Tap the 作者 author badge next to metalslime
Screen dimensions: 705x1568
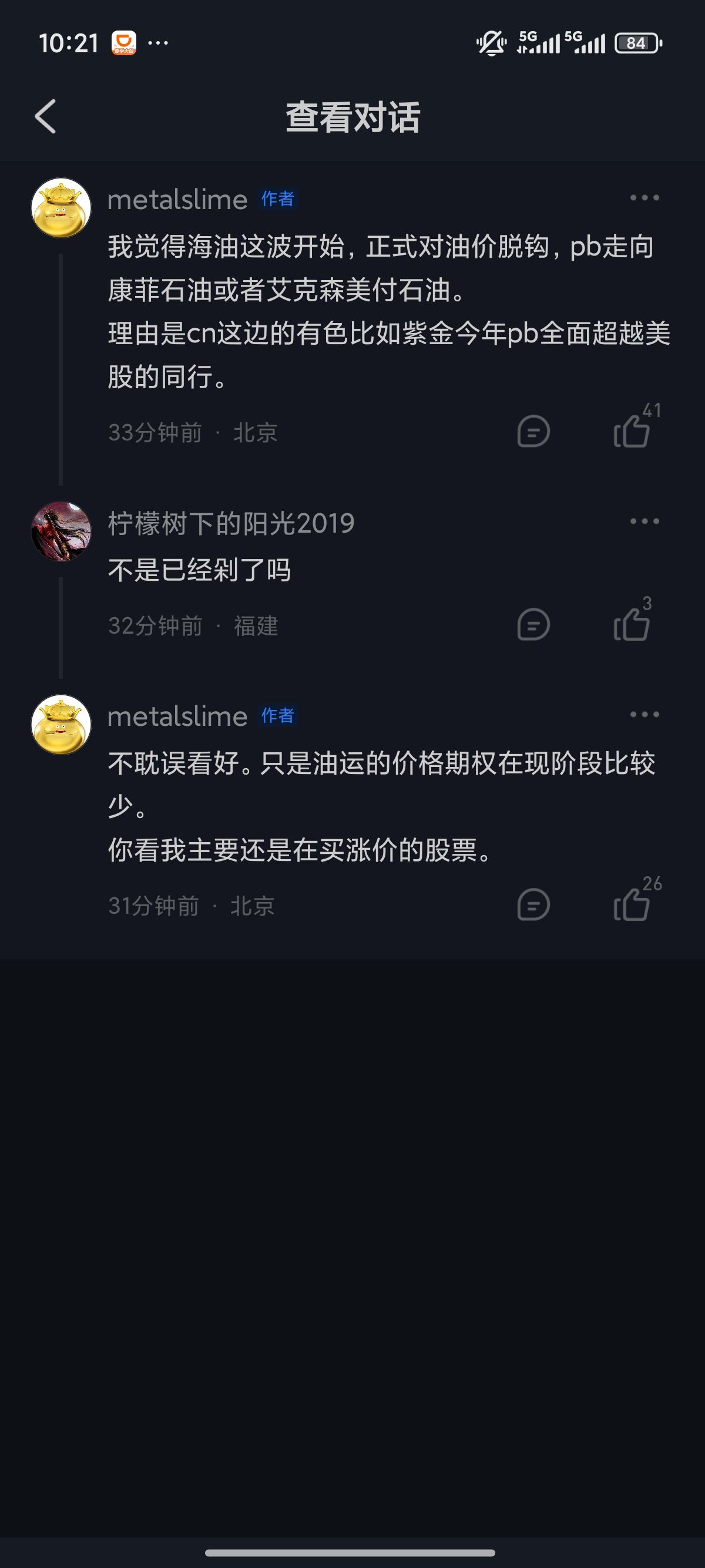pyautogui.click(x=277, y=199)
